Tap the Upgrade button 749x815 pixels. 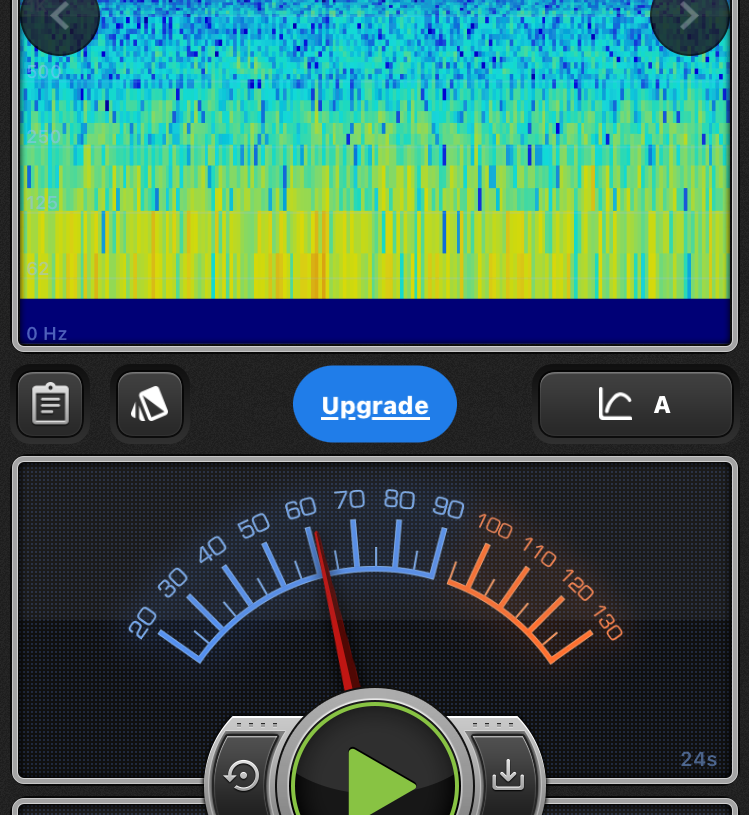(375, 405)
